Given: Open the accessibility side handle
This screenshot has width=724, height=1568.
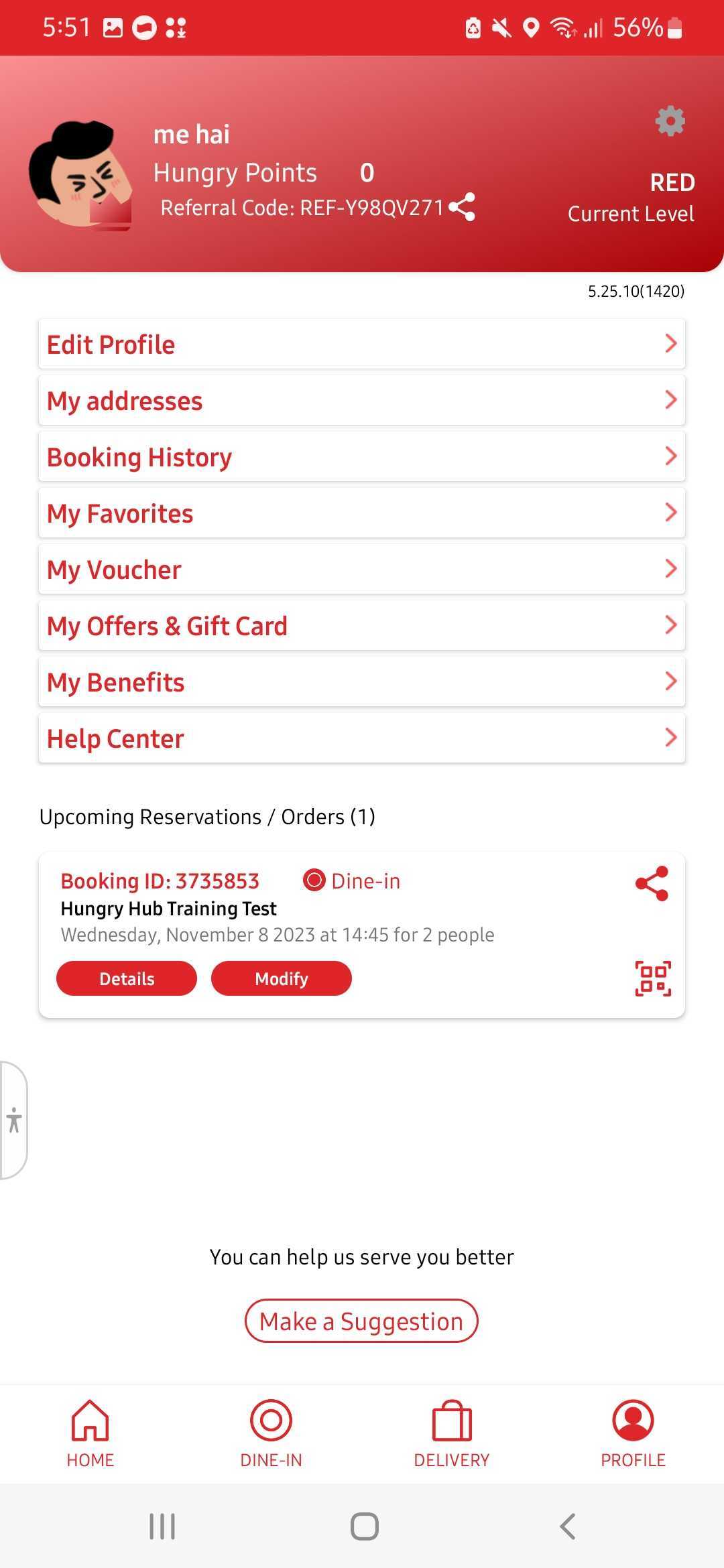Looking at the screenshot, I should click(x=13, y=1120).
